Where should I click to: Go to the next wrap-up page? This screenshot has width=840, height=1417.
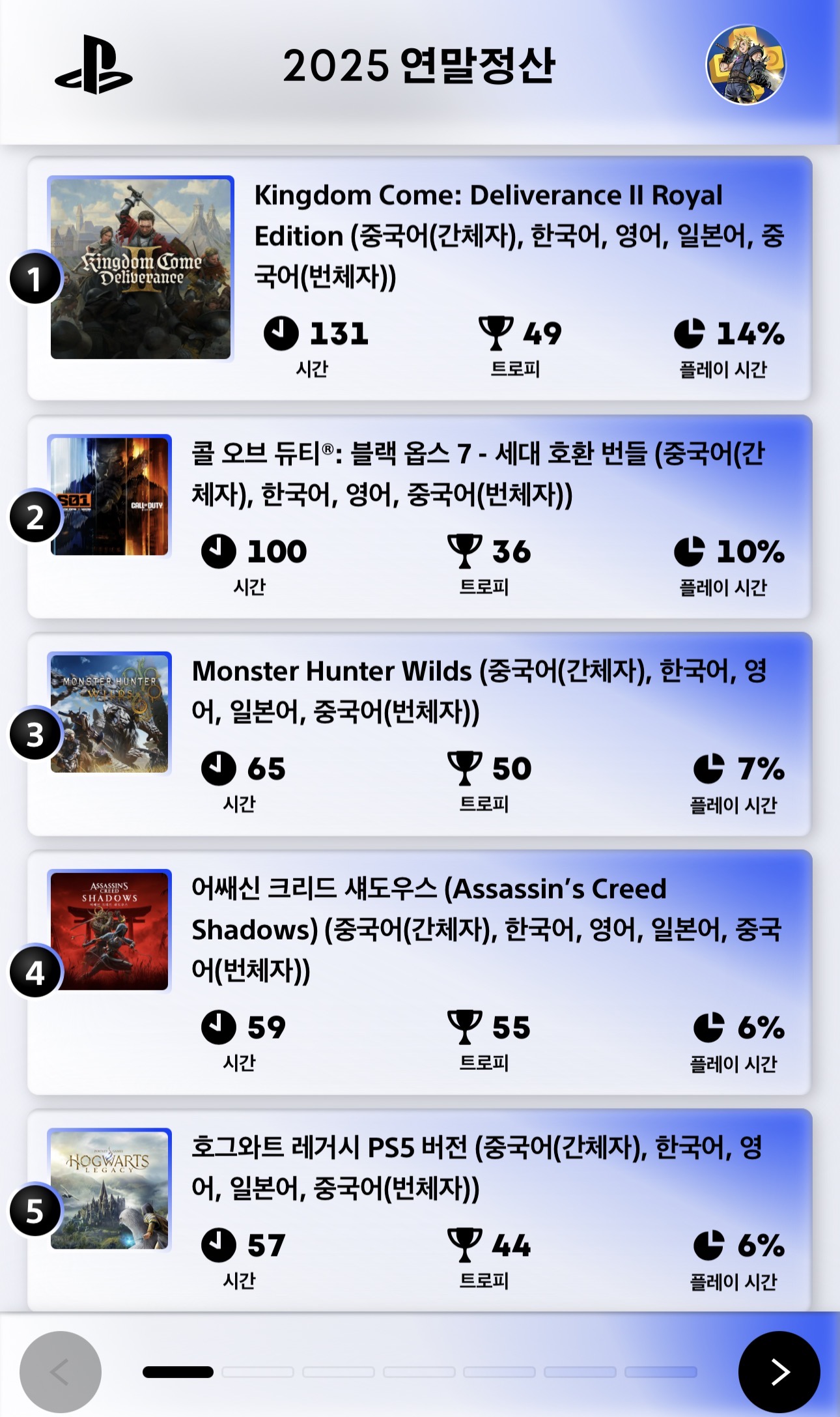(x=779, y=1371)
